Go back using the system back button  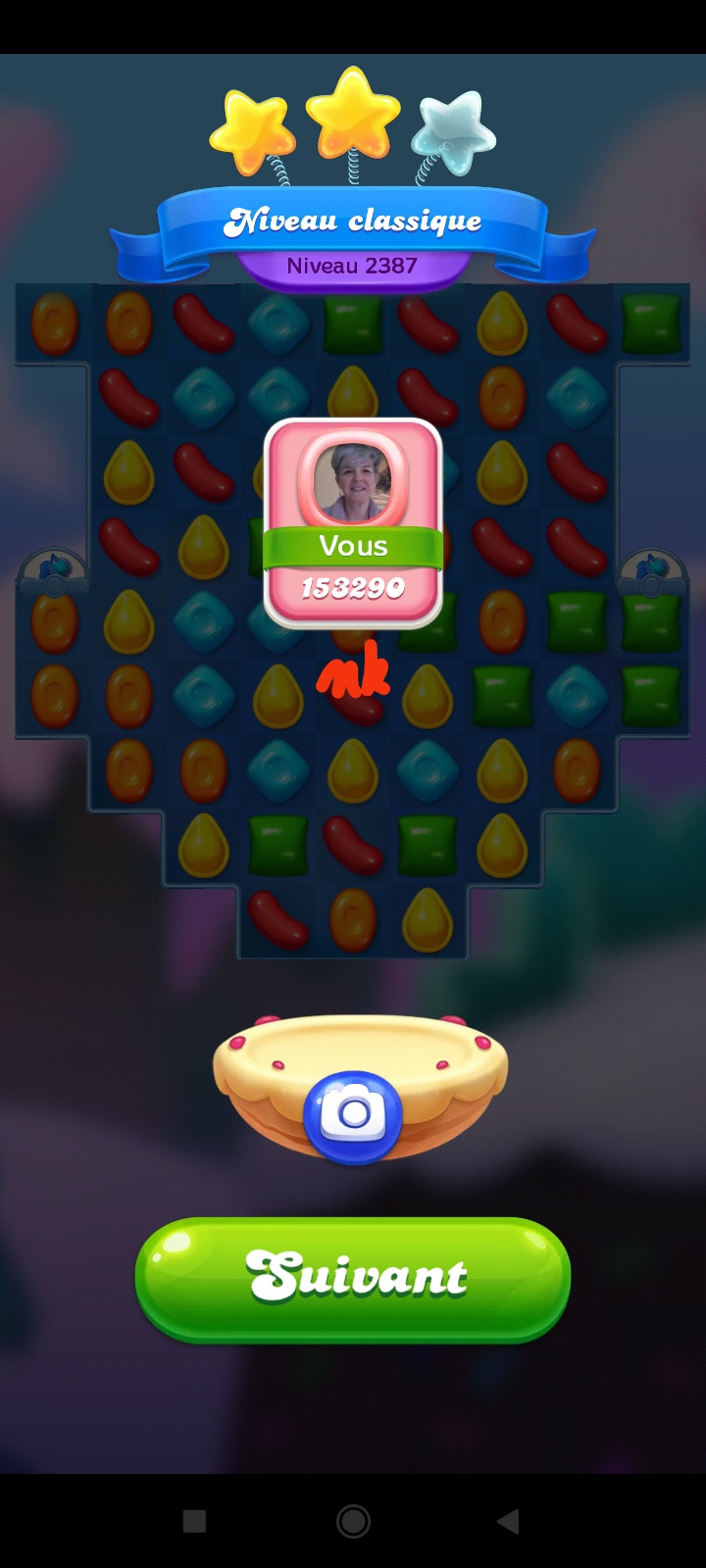coord(508,1521)
